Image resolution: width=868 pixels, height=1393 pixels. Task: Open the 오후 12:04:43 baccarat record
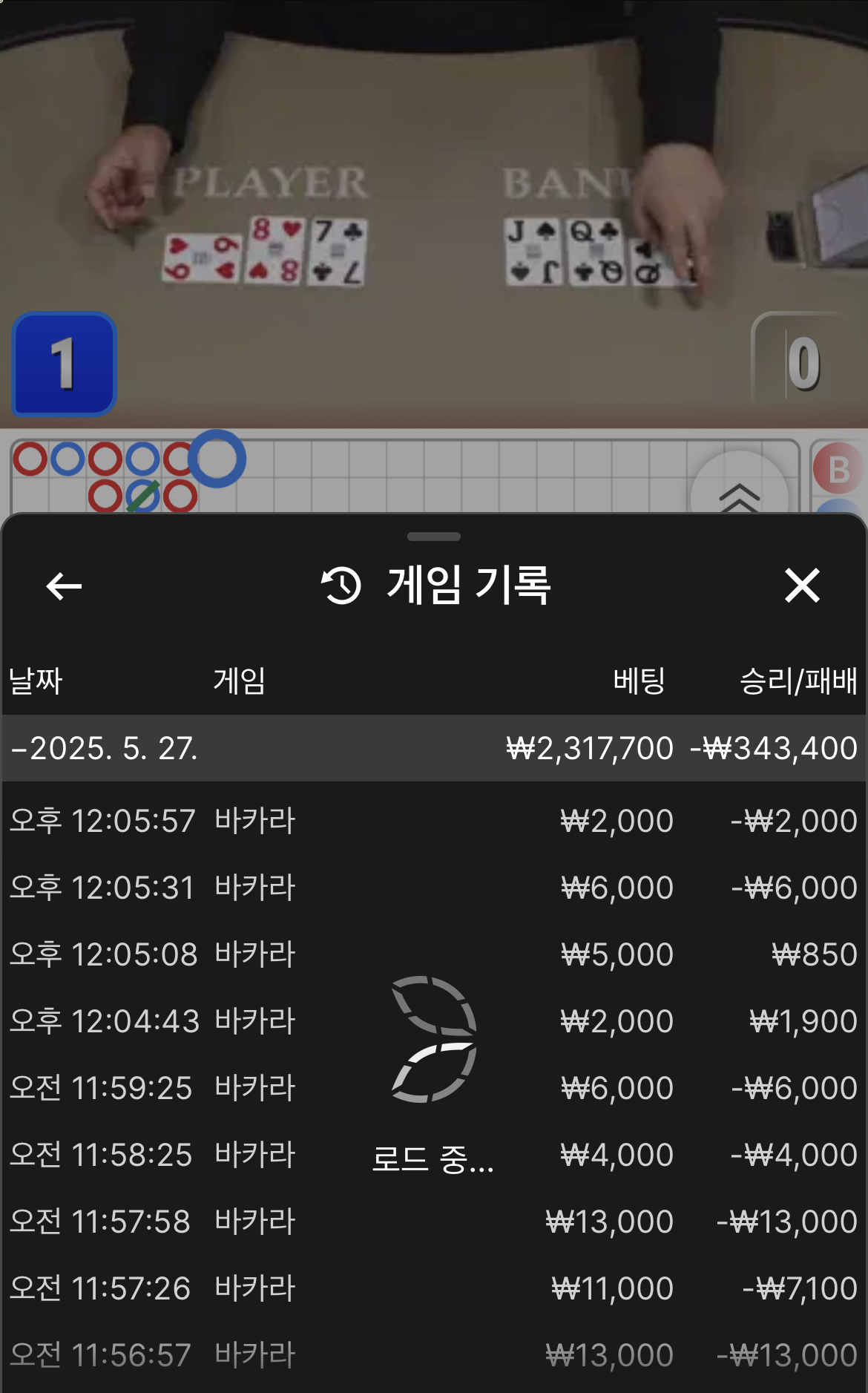433,1021
